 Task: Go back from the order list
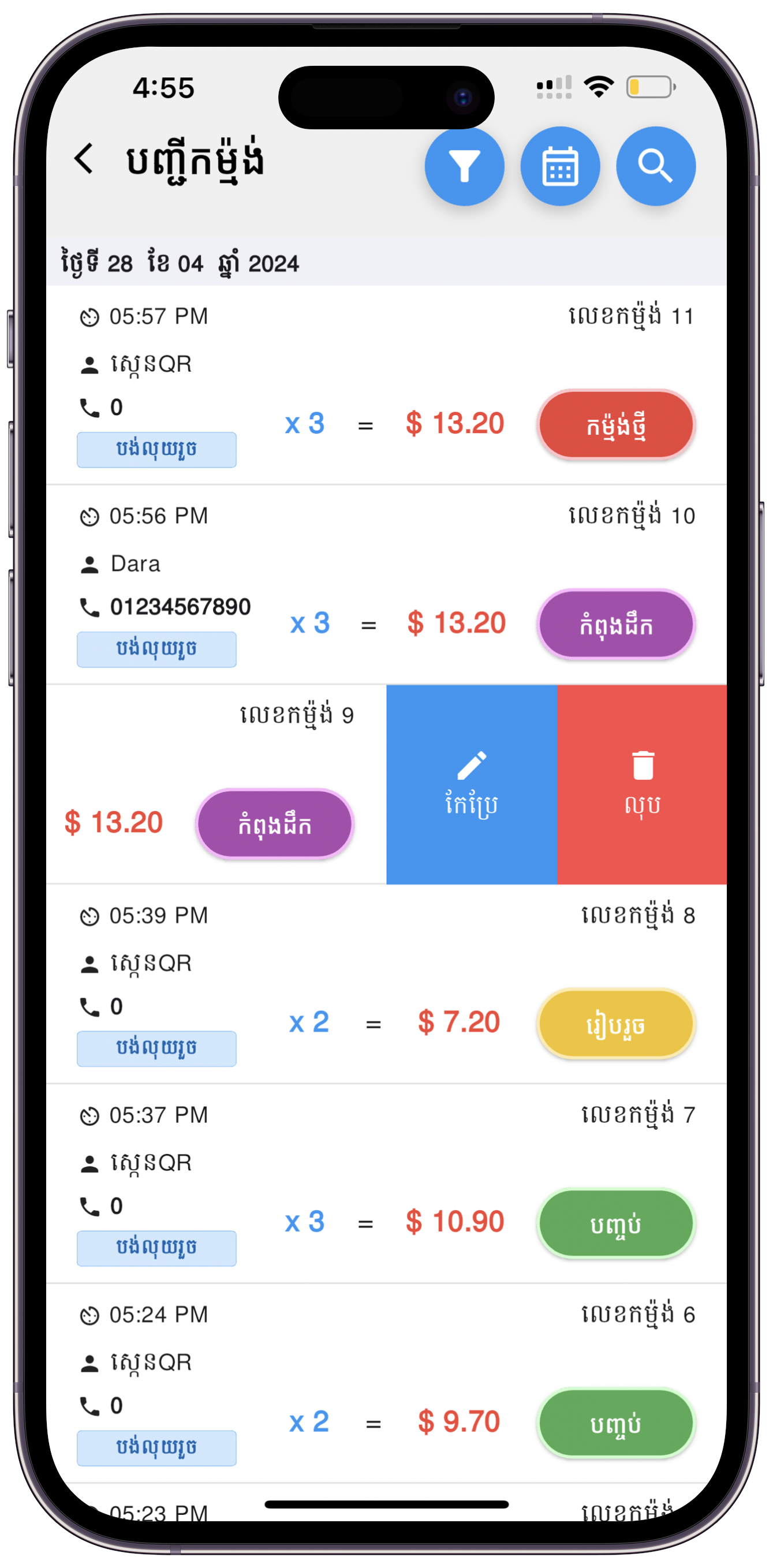pos(84,159)
